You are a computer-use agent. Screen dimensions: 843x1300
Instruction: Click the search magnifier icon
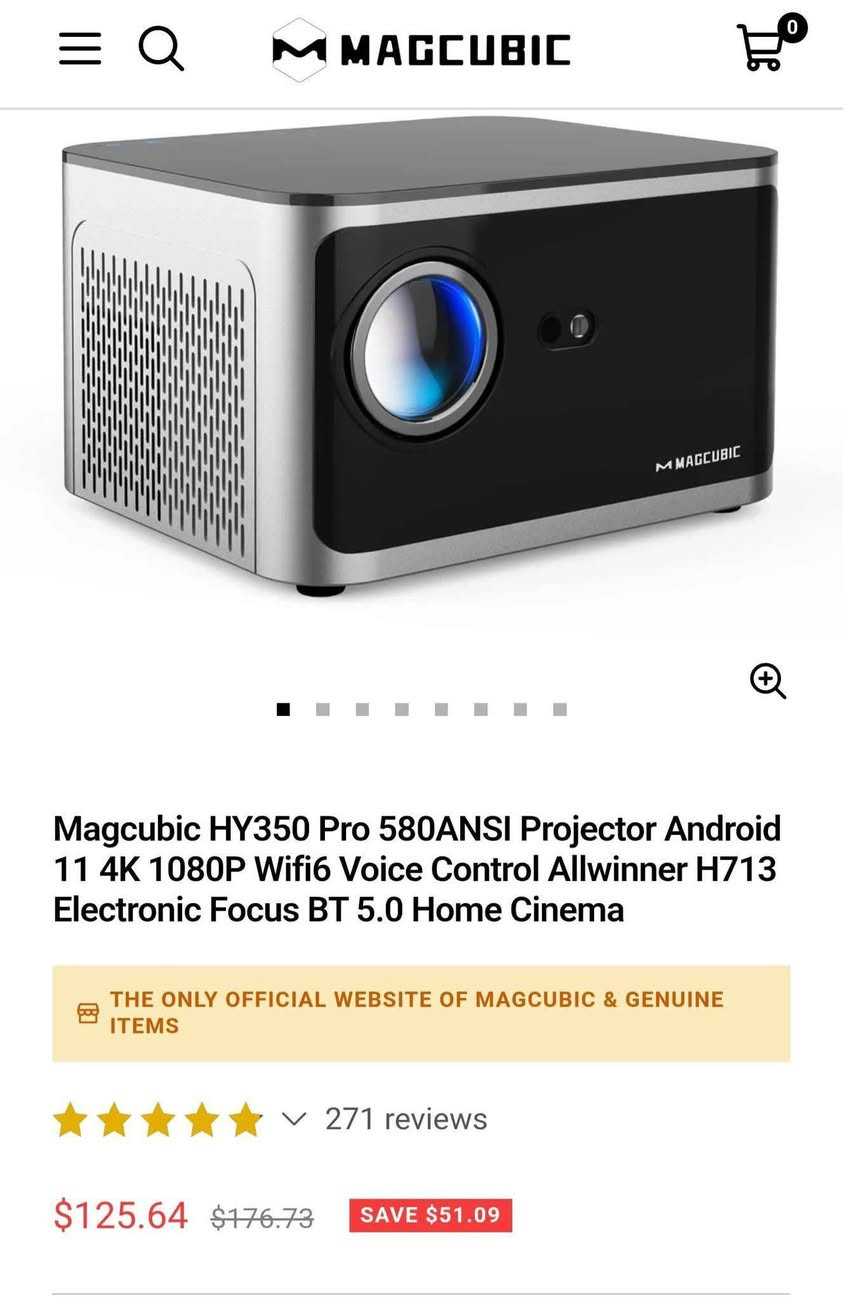click(x=162, y=49)
